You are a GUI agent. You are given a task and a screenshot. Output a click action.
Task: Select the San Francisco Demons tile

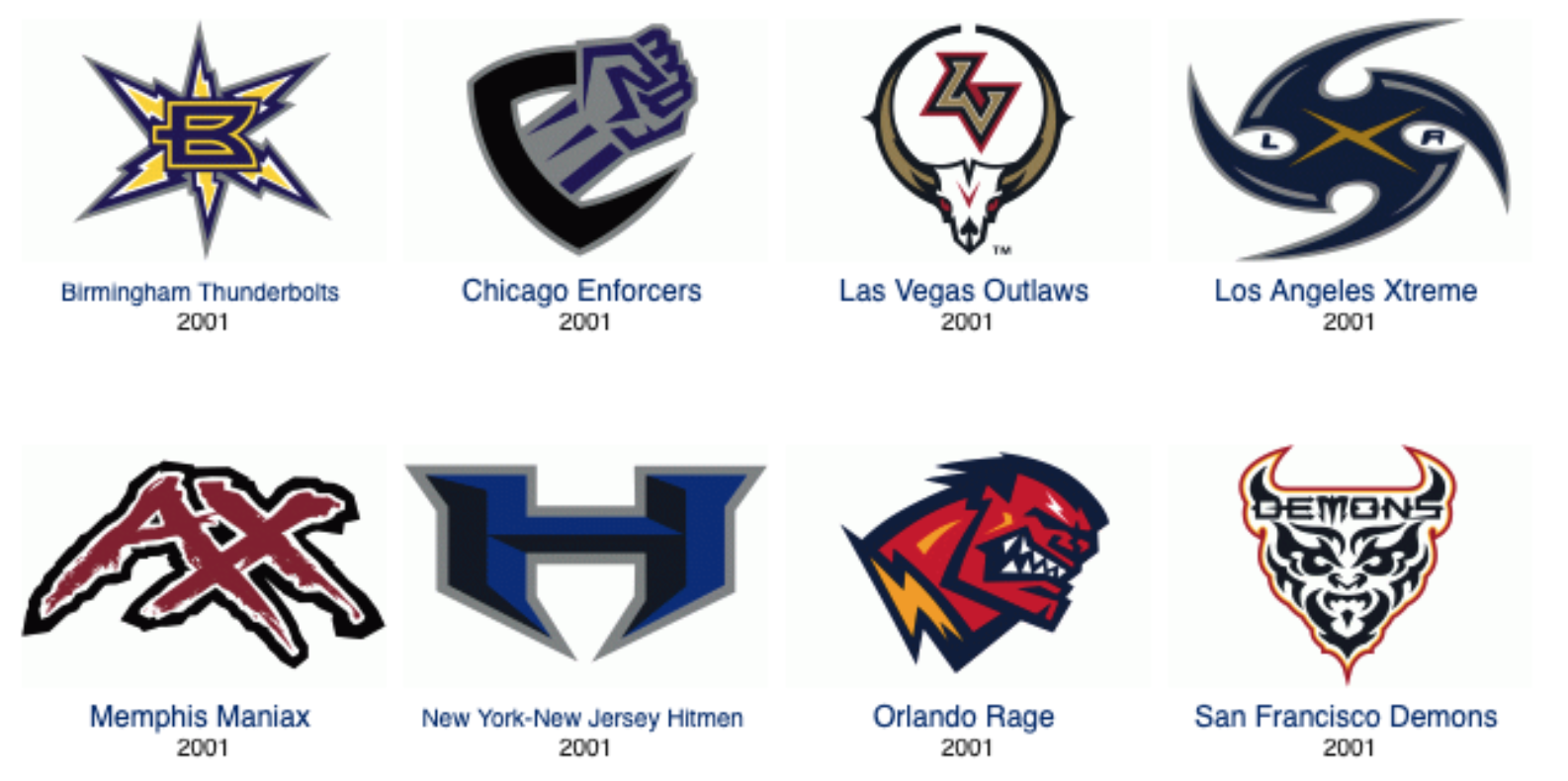(x=1348, y=565)
